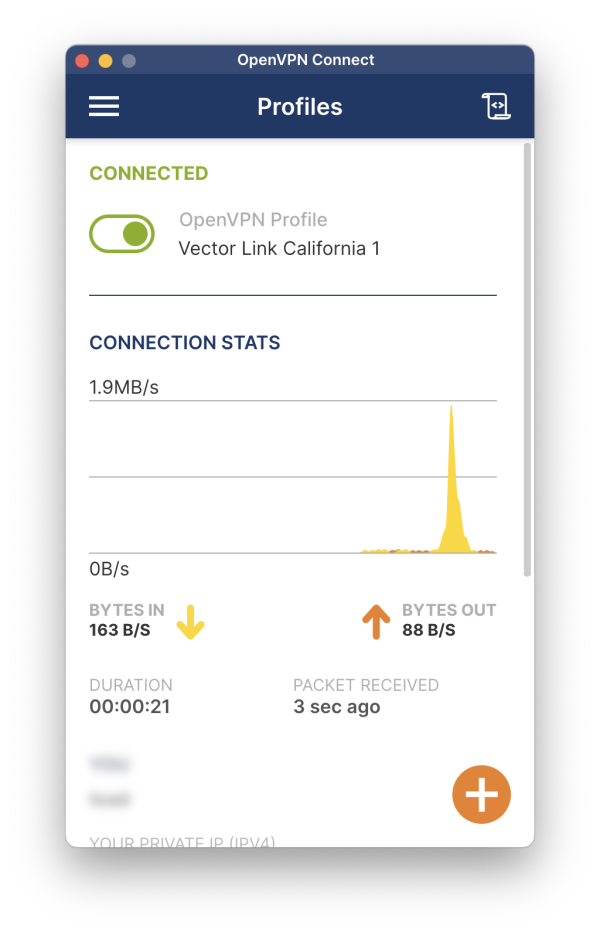Disconnect the Vector Link California 1 toggle

[x=122, y=234]
